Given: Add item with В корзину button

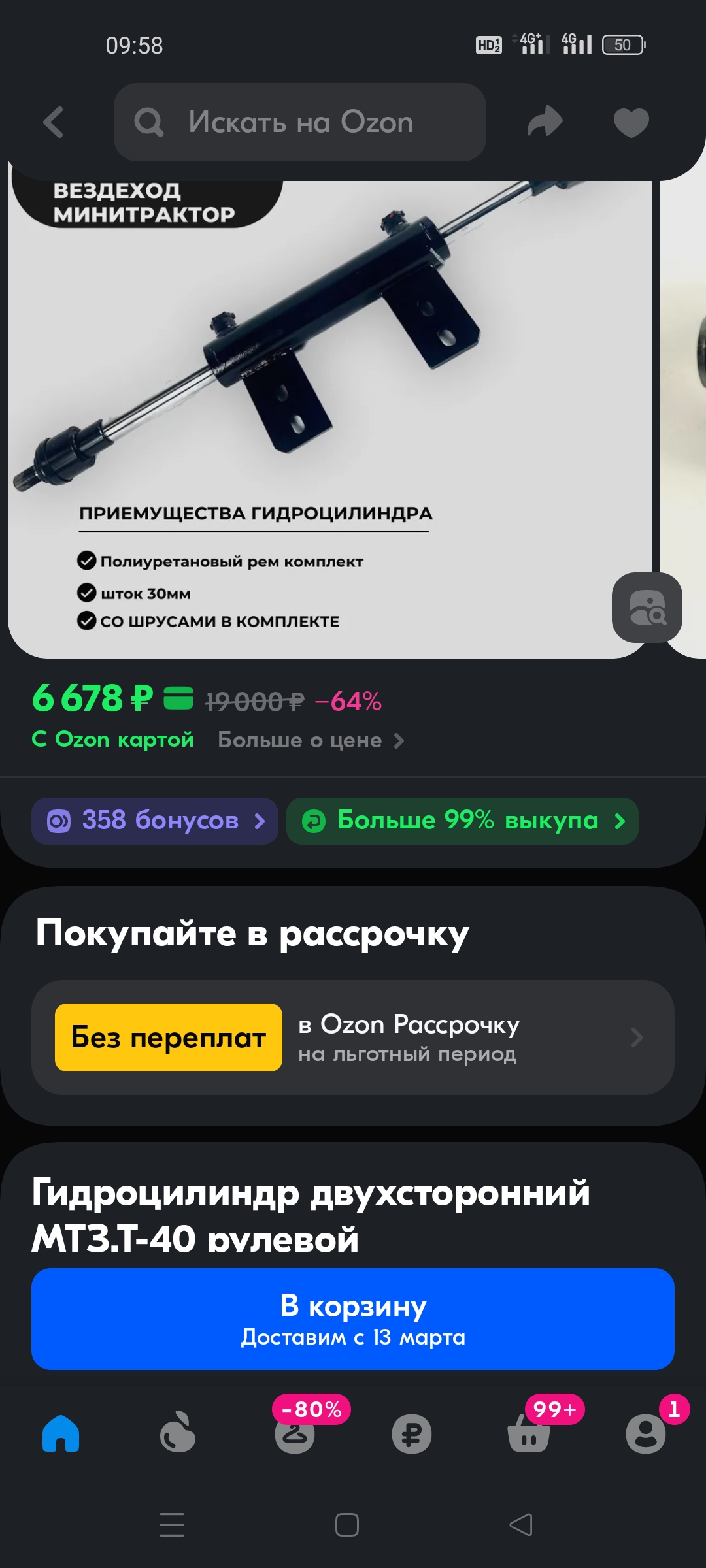Looking at the screenshot, I should [353, 1319].
